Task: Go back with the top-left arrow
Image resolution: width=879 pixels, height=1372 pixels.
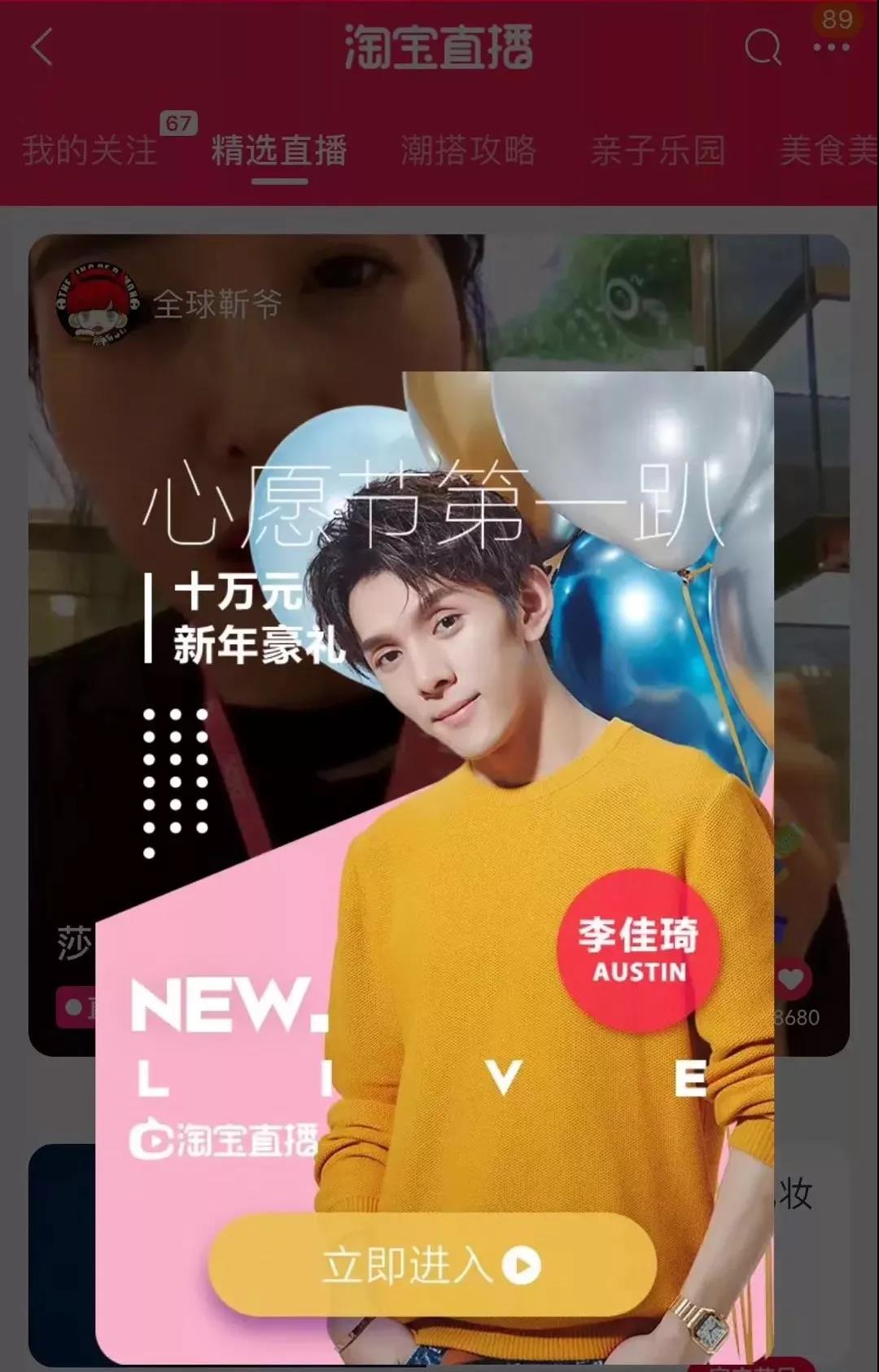Action: [42, 46]
